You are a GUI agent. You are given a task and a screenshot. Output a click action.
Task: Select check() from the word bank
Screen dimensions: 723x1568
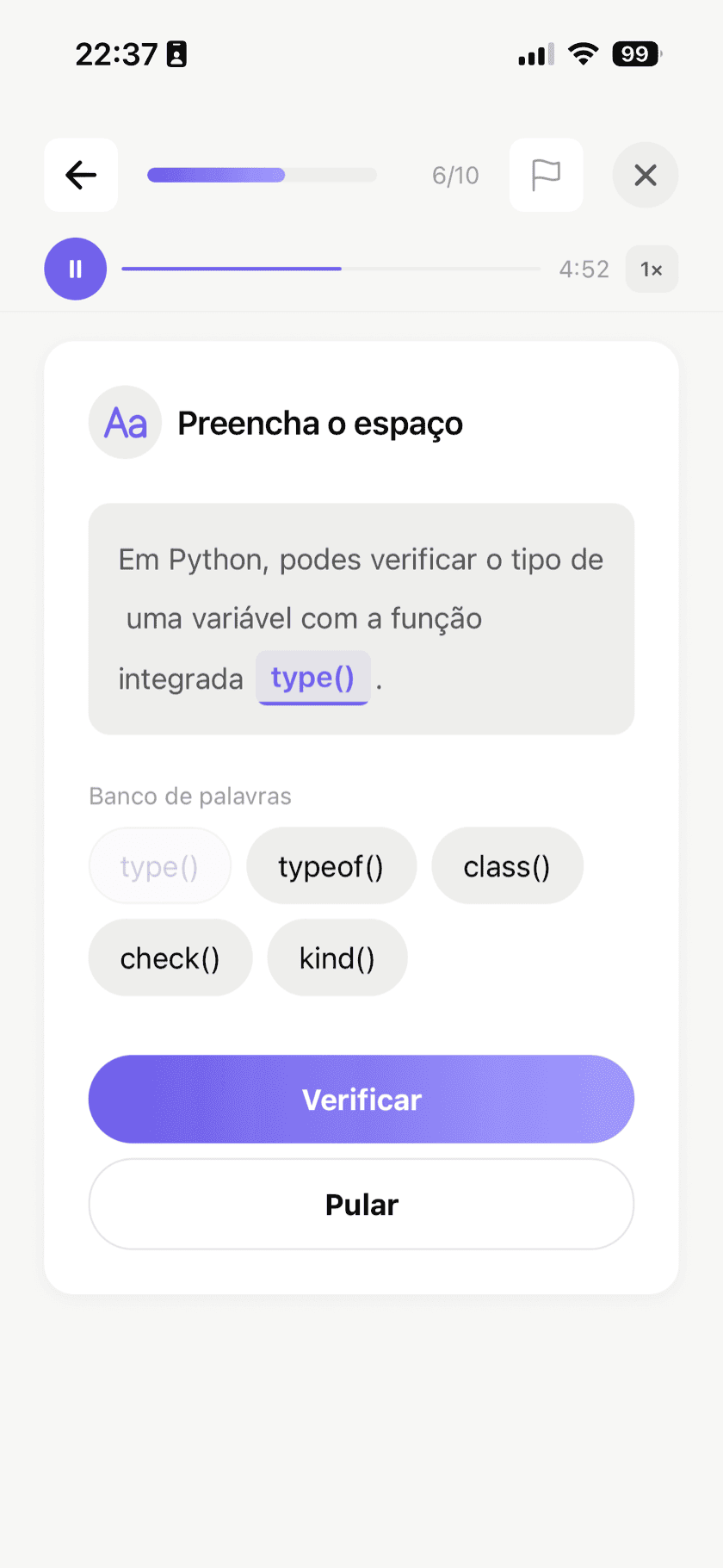coord(170,957)
